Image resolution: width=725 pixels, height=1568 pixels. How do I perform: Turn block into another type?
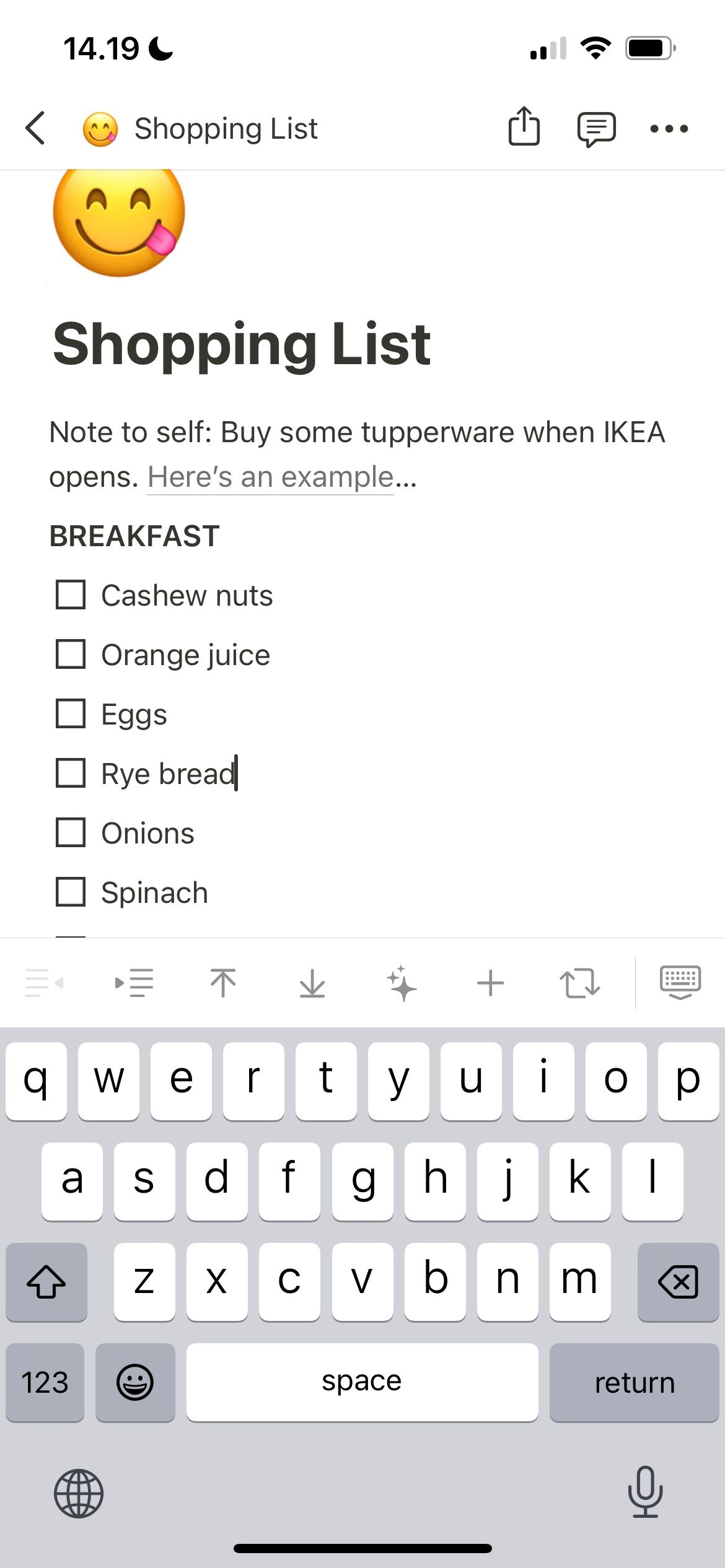tap(579, 983)
